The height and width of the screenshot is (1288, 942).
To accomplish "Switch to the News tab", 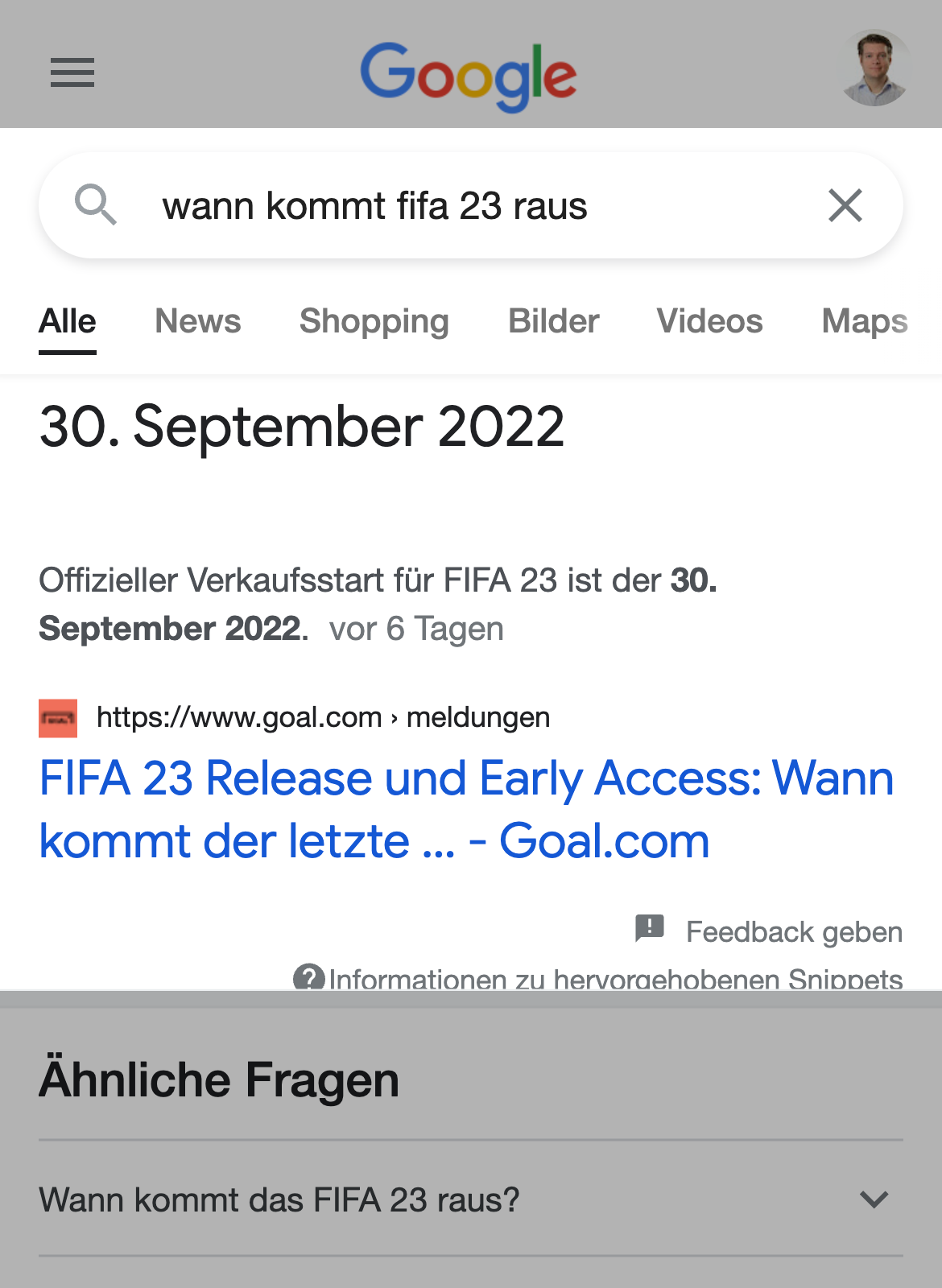I will point(197,321).
